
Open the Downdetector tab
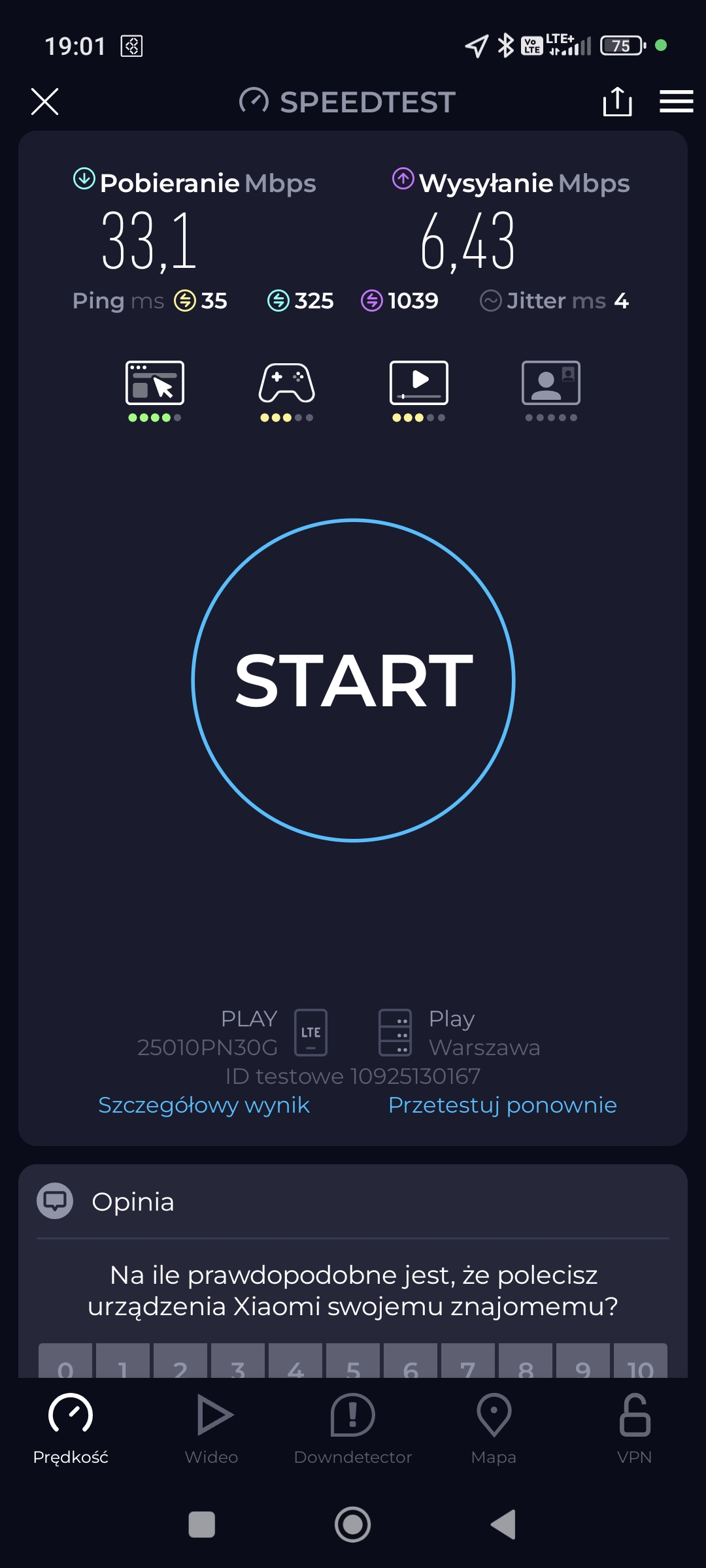[353, 1429]
